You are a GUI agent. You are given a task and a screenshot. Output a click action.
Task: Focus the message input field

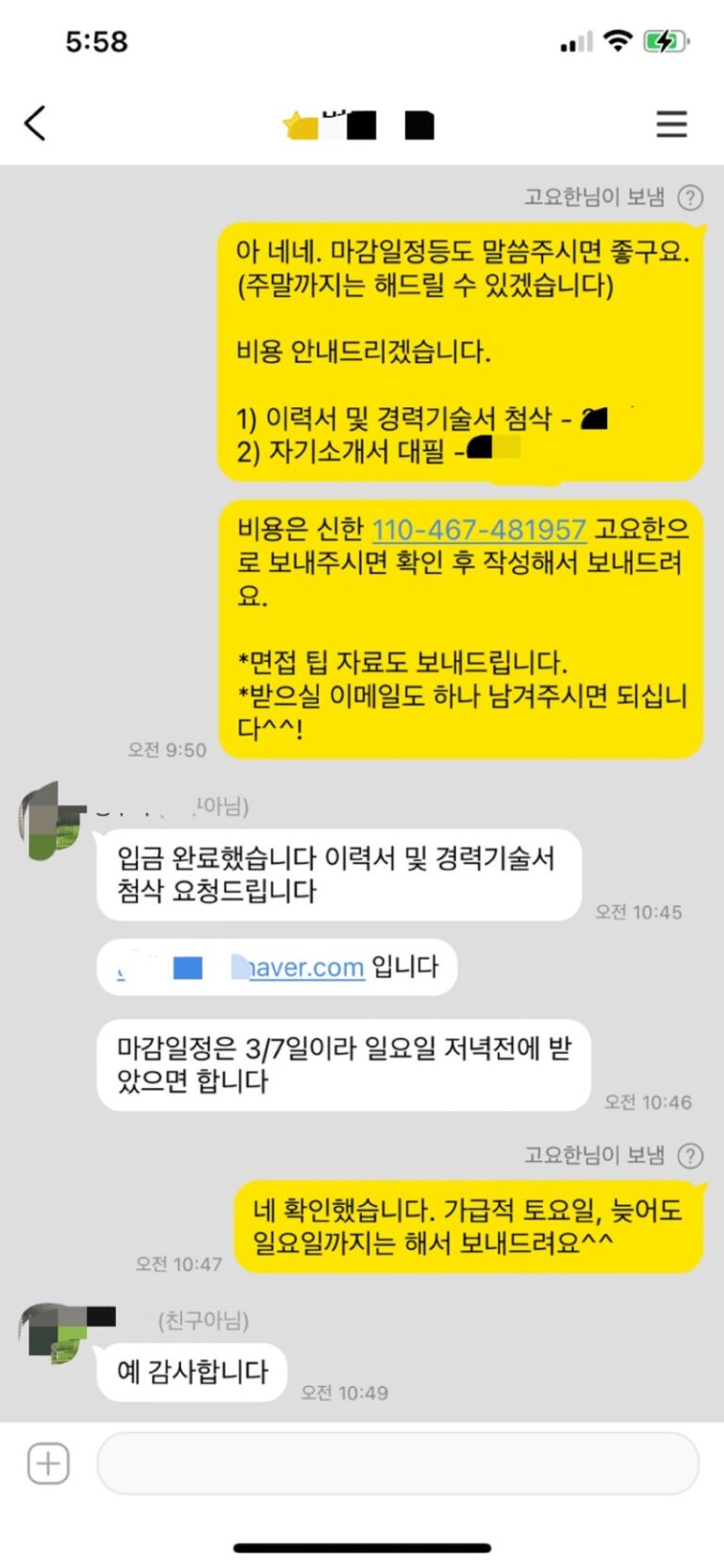click(397, 1463)
